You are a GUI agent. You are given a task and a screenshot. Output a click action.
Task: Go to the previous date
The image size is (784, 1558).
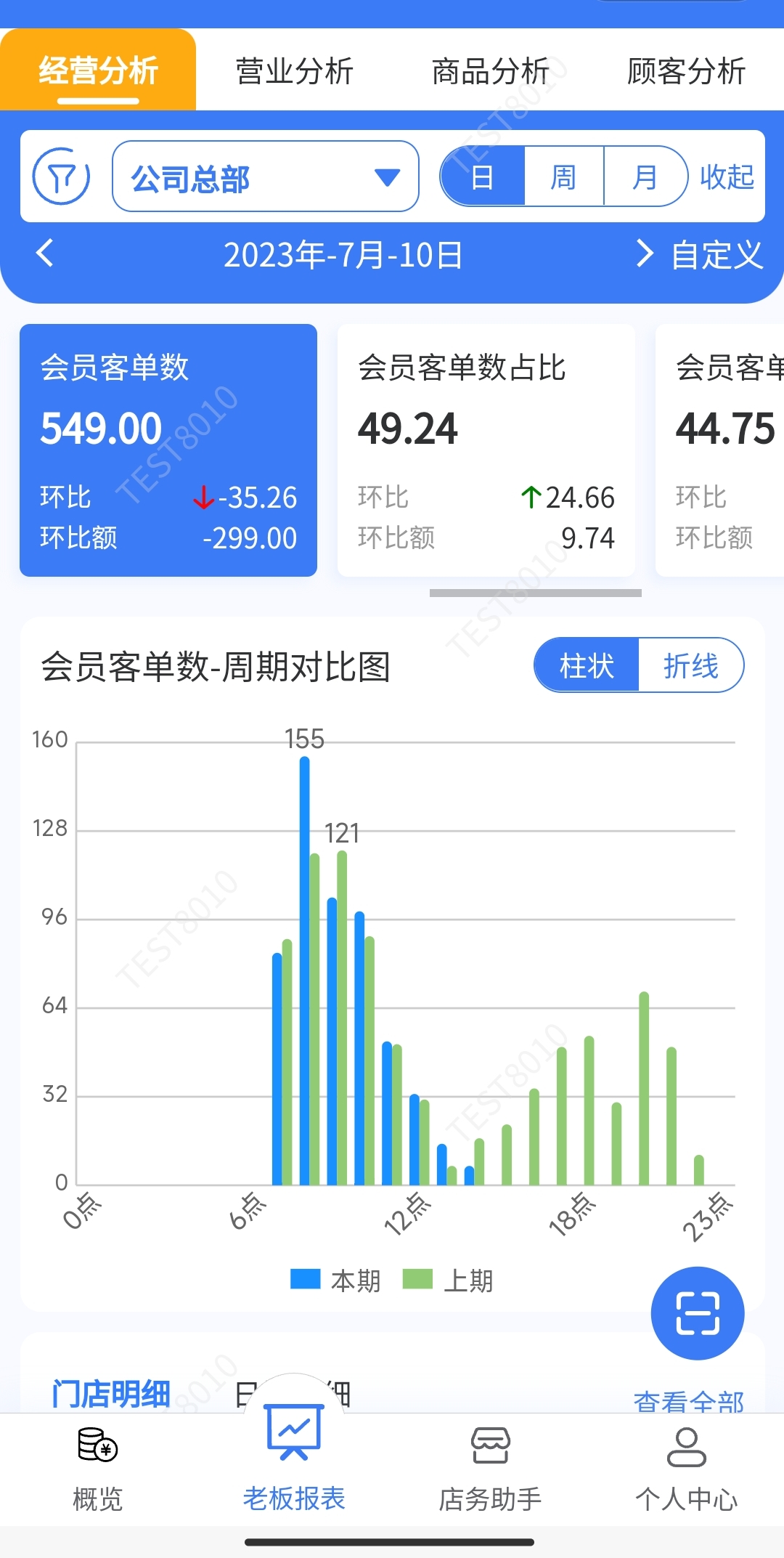point(45,253)
